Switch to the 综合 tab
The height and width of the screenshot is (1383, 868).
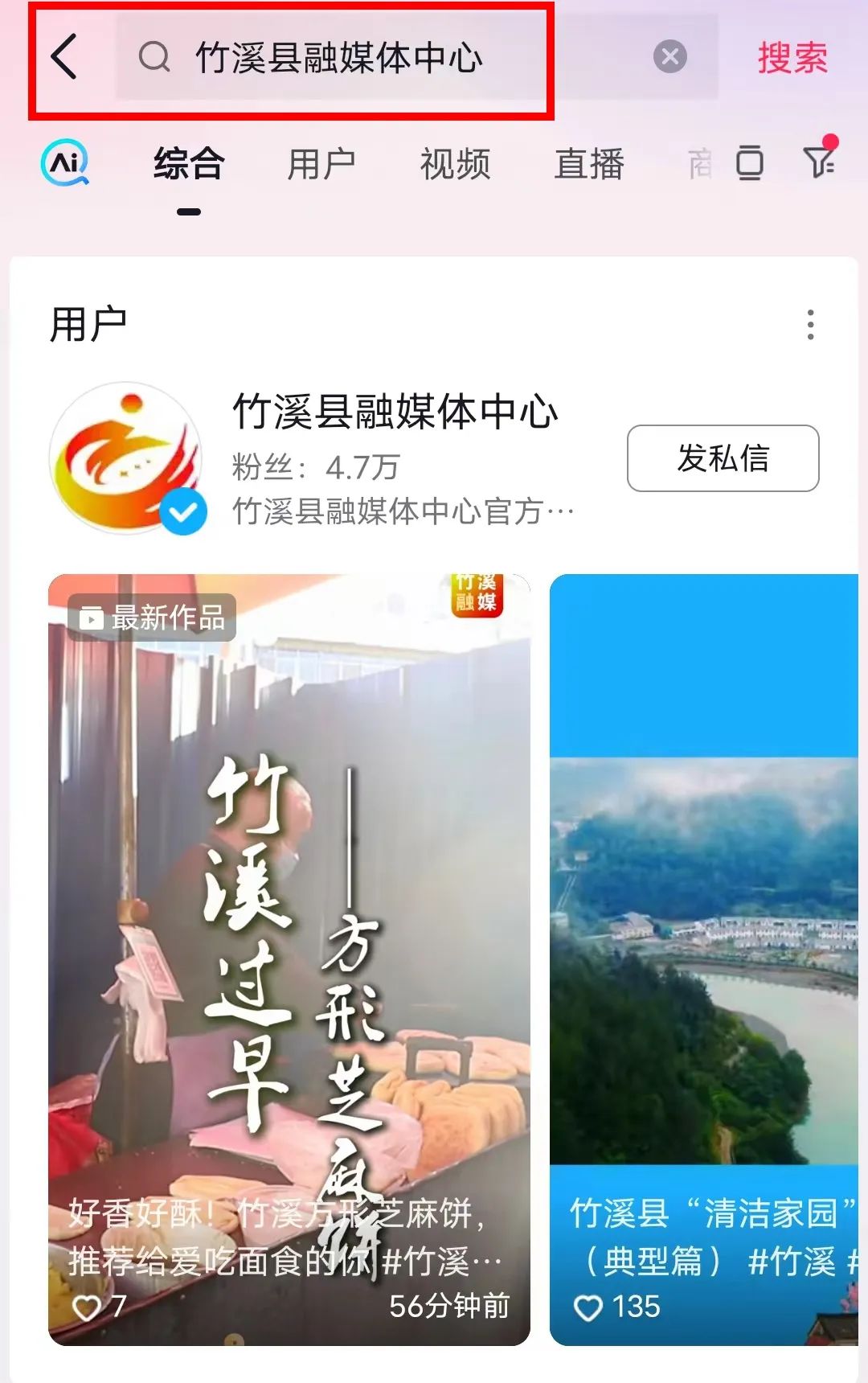[x=189, y=165]
